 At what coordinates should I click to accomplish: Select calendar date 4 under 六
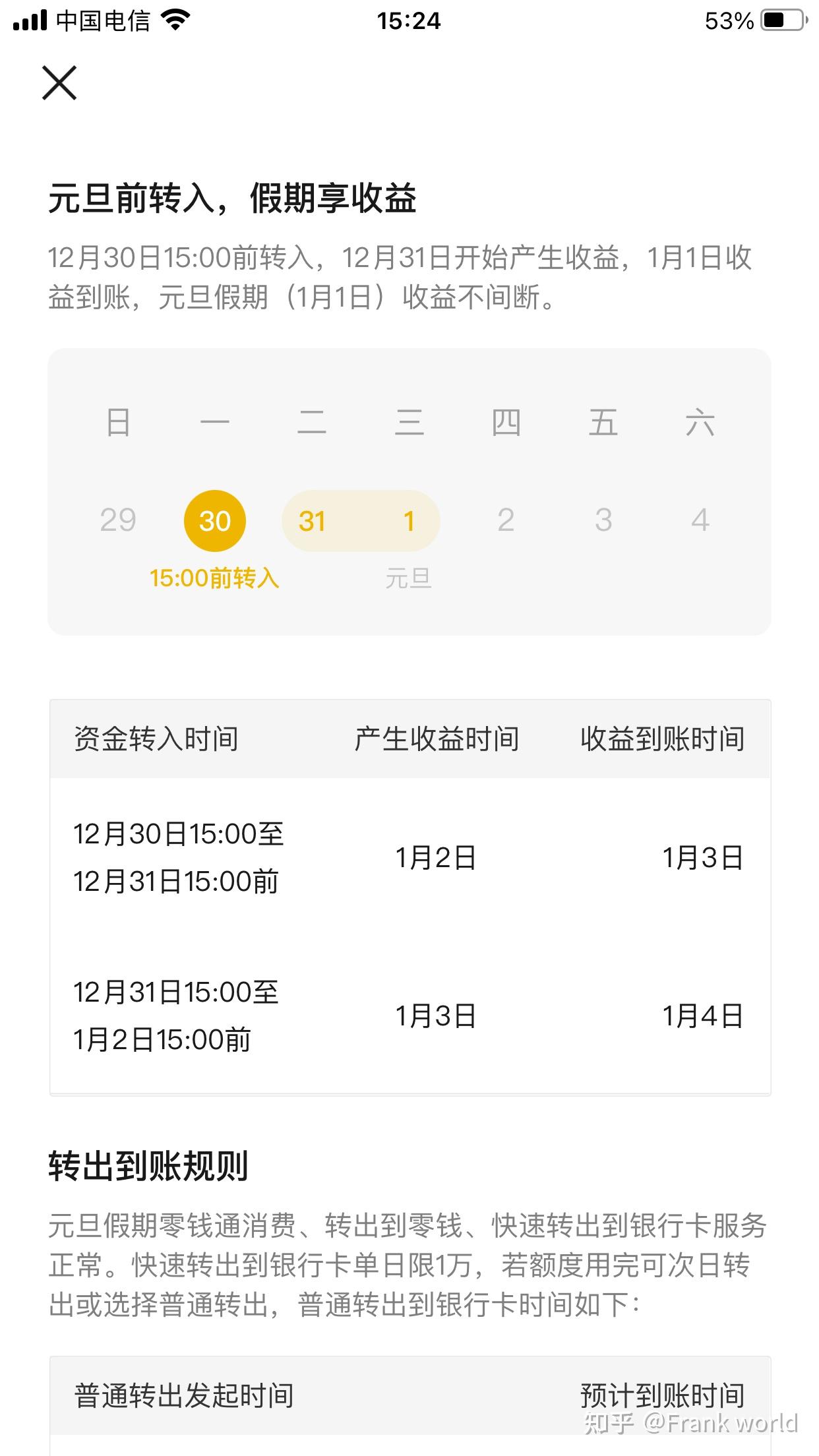pyautogui.click(x=701, y=520)
